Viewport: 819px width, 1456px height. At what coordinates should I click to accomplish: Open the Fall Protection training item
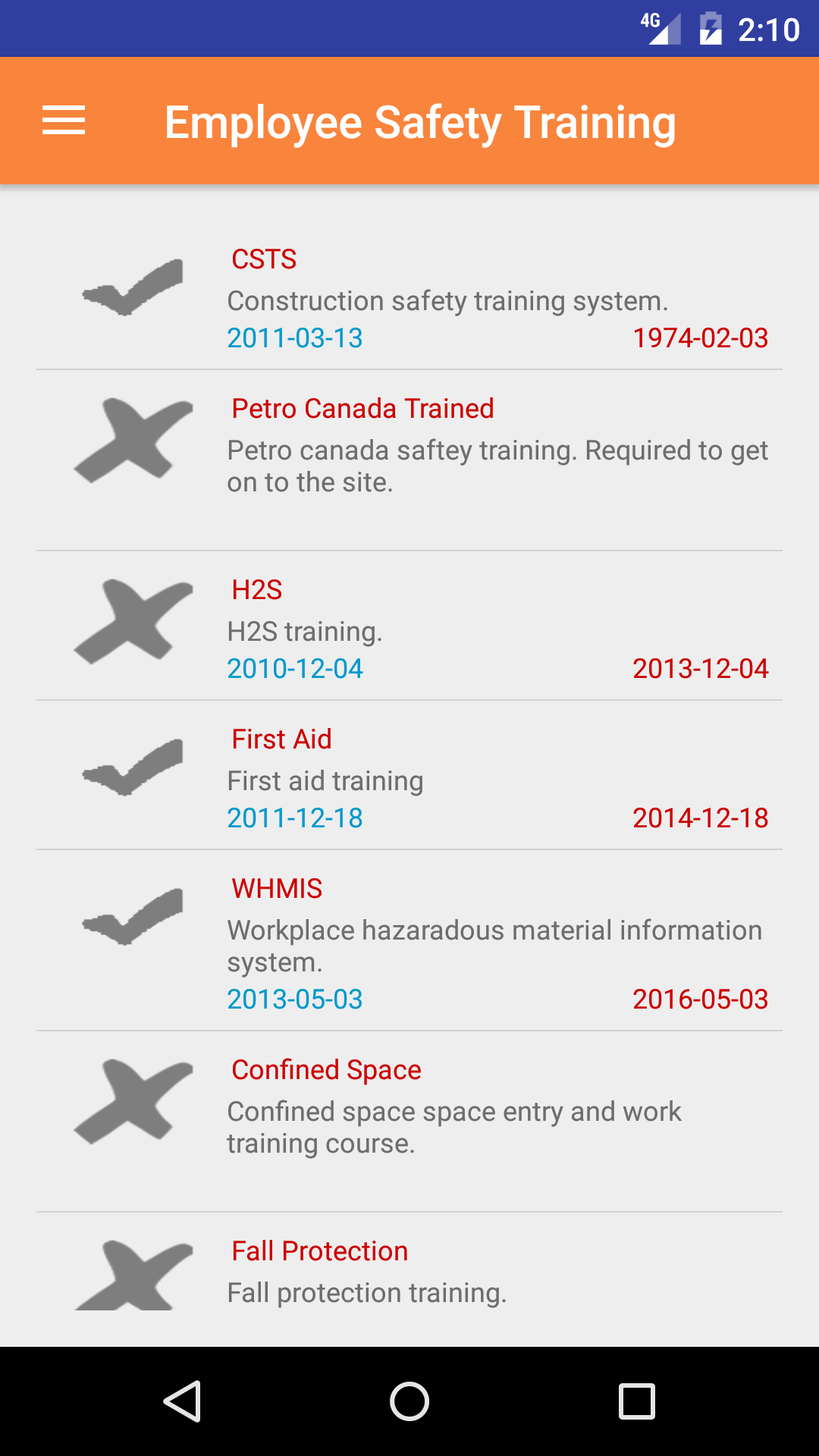click(x=409, y=1274)
